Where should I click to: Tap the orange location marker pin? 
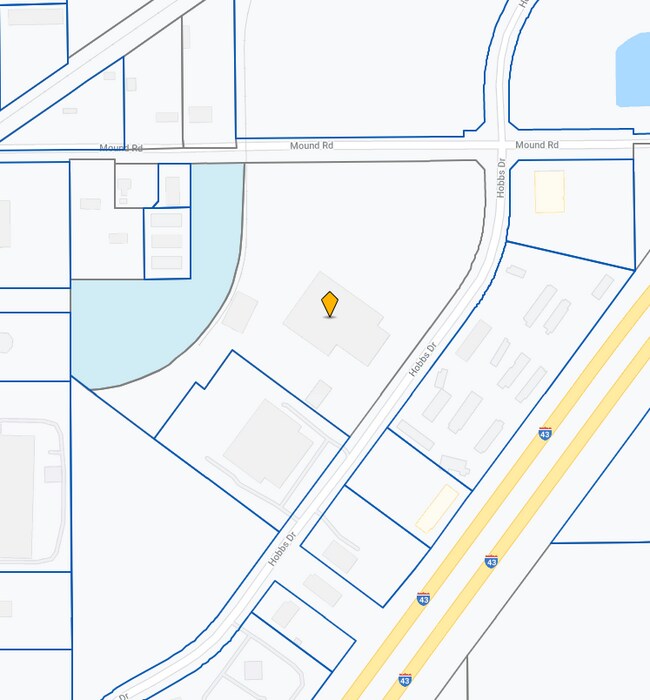point(329,304)
